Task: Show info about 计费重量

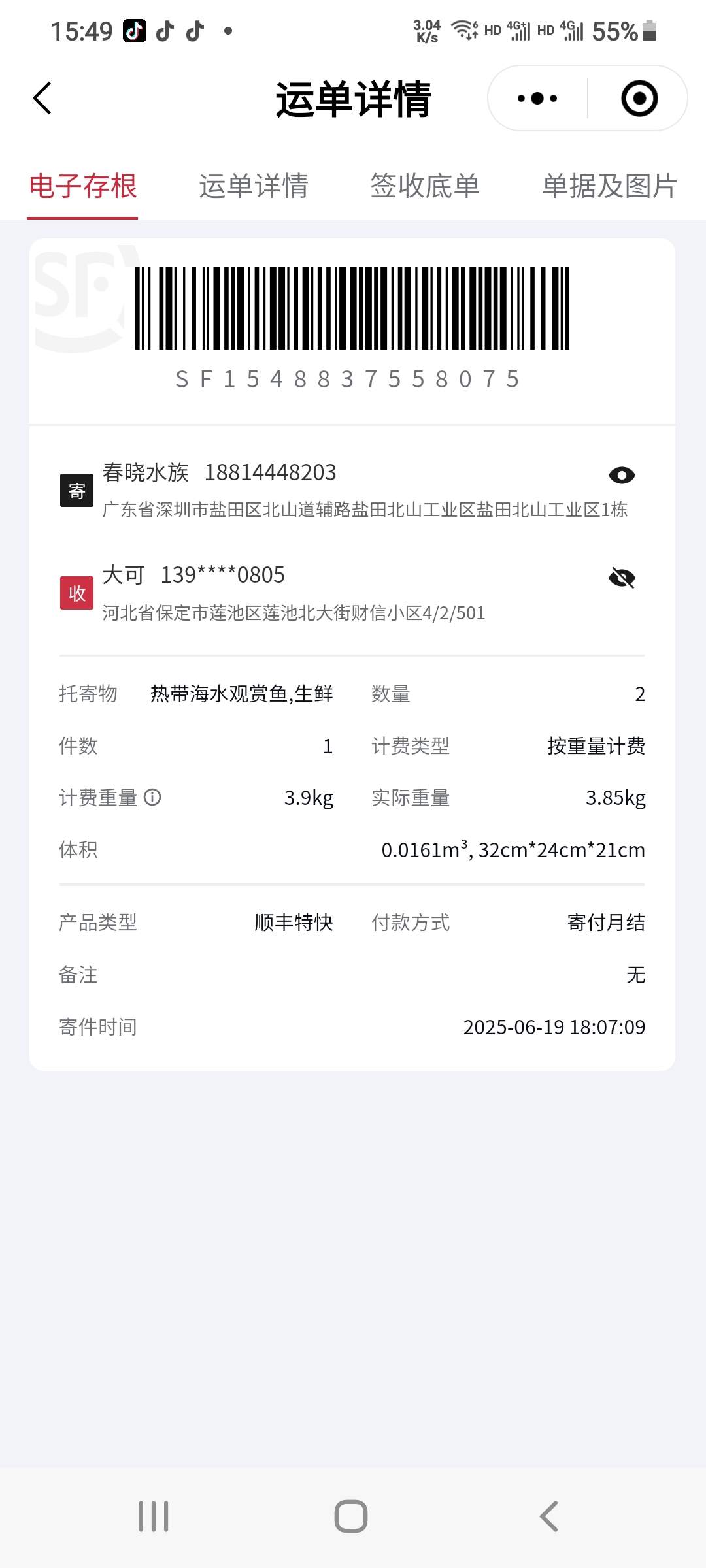Action: (152, 798)
